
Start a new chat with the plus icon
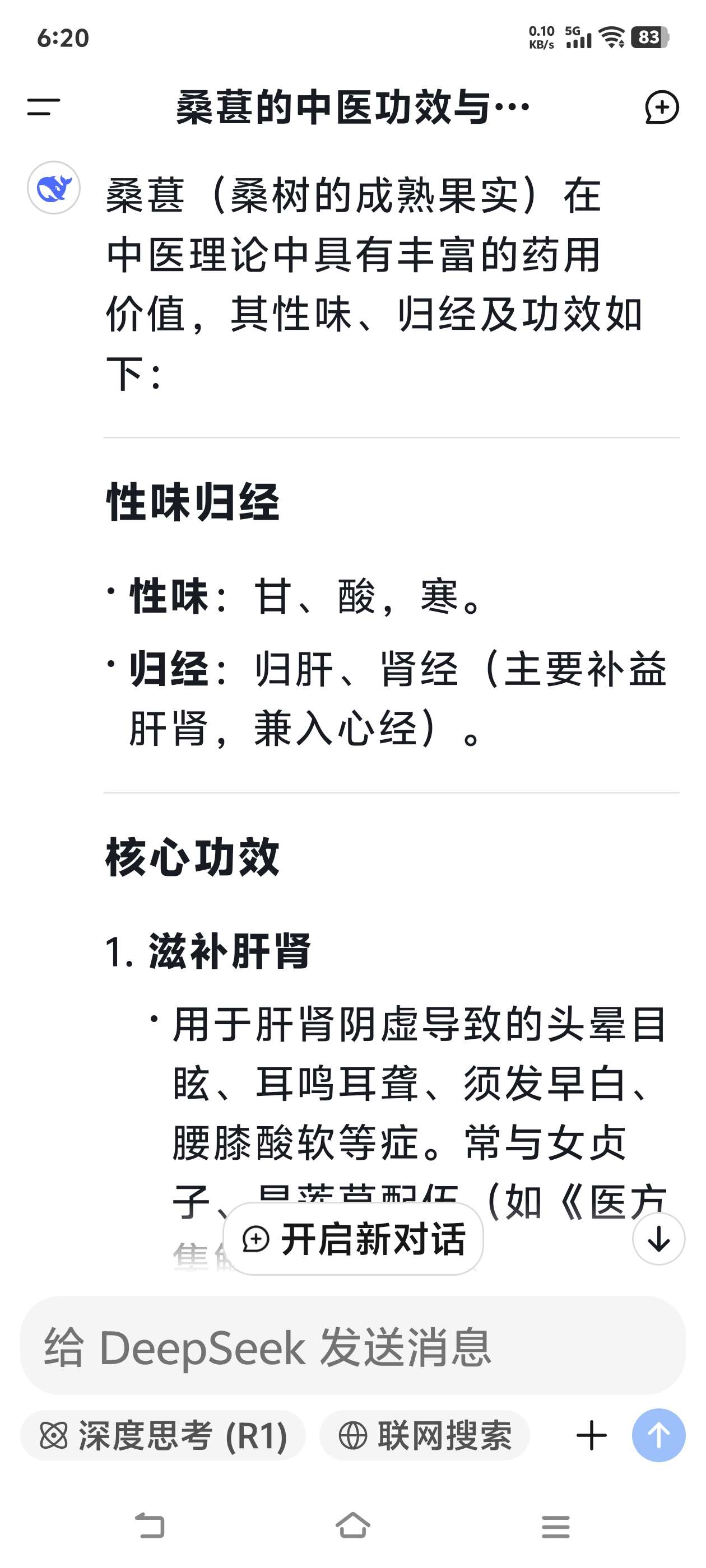[x=662, y=108]
